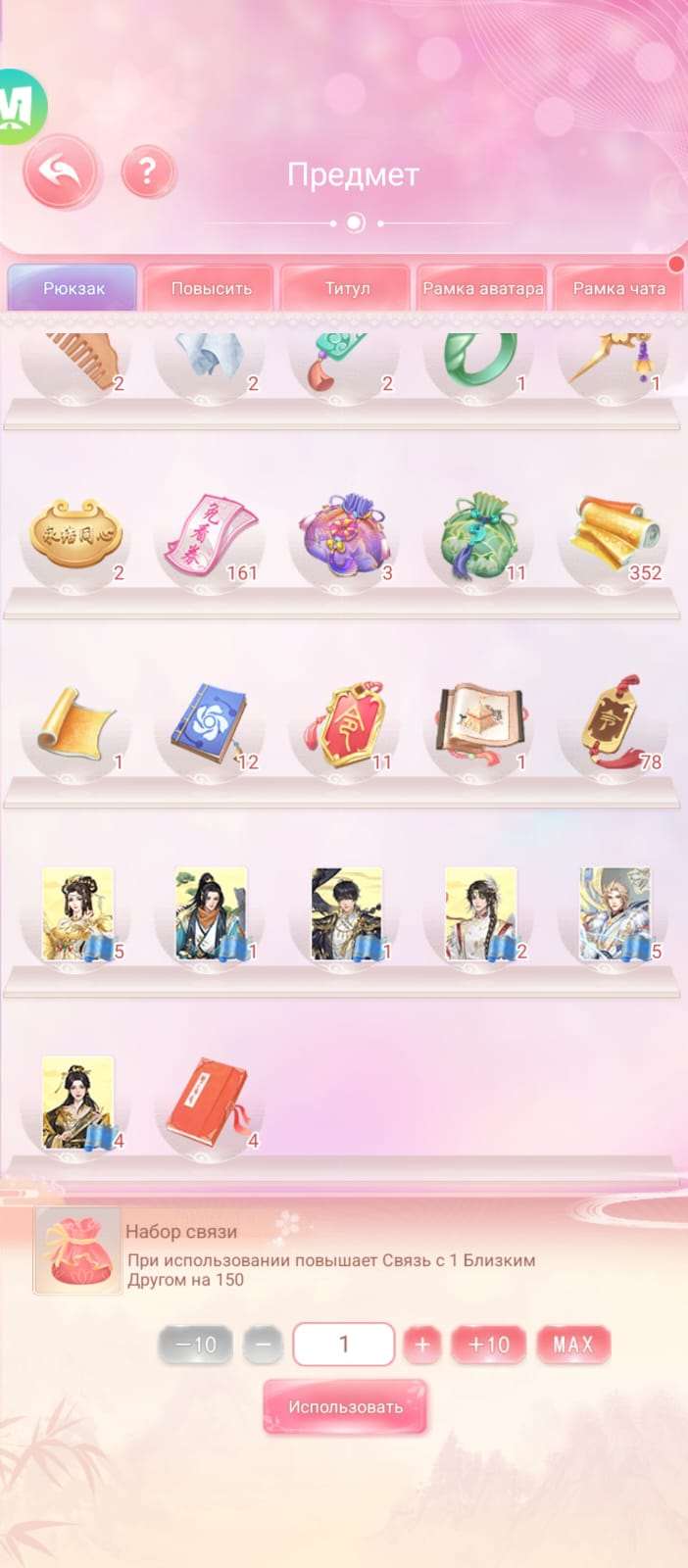This screenshot has height=1568, width=688.
Task: Switch to the Повысить tab
Action: pyautogui.click(x=211, y=288)
